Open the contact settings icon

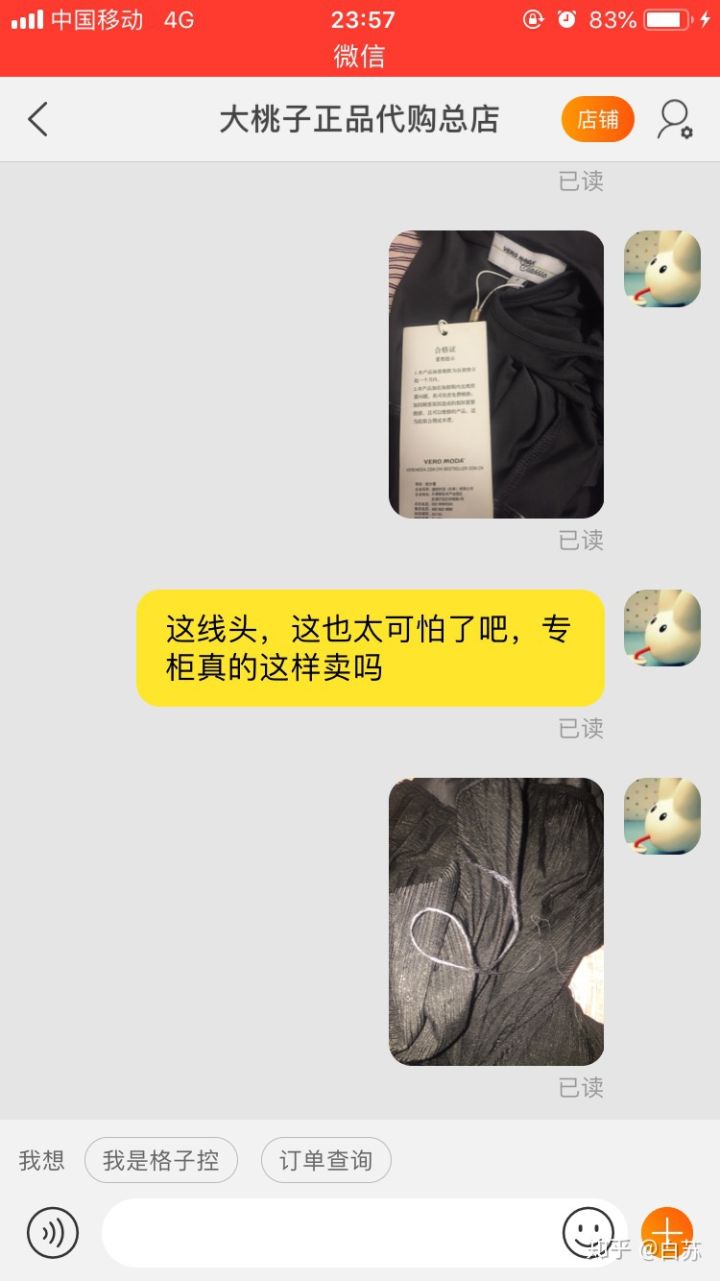click(x=675, y=120)
